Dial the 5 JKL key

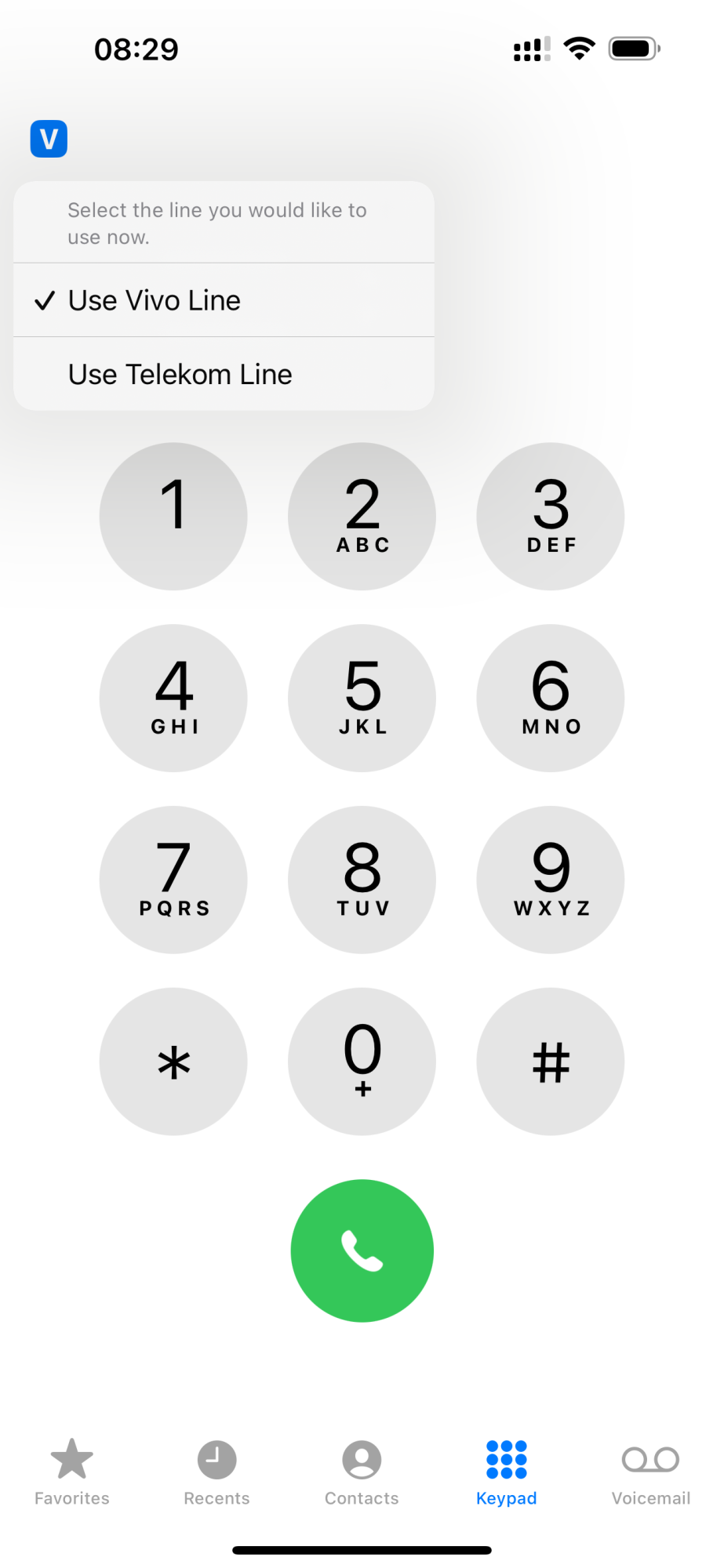click(x=362, y=698)
